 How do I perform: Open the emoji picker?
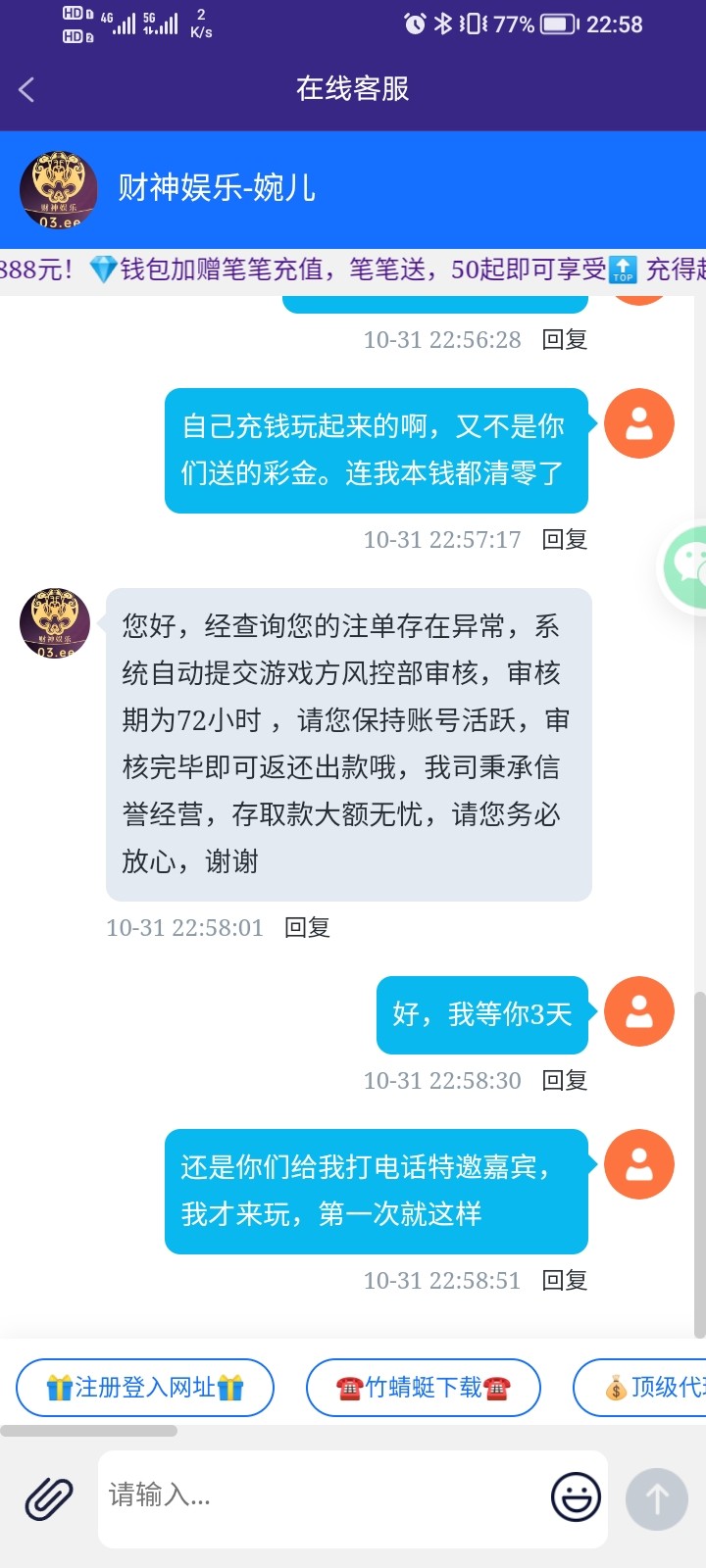pos(576,1498)
